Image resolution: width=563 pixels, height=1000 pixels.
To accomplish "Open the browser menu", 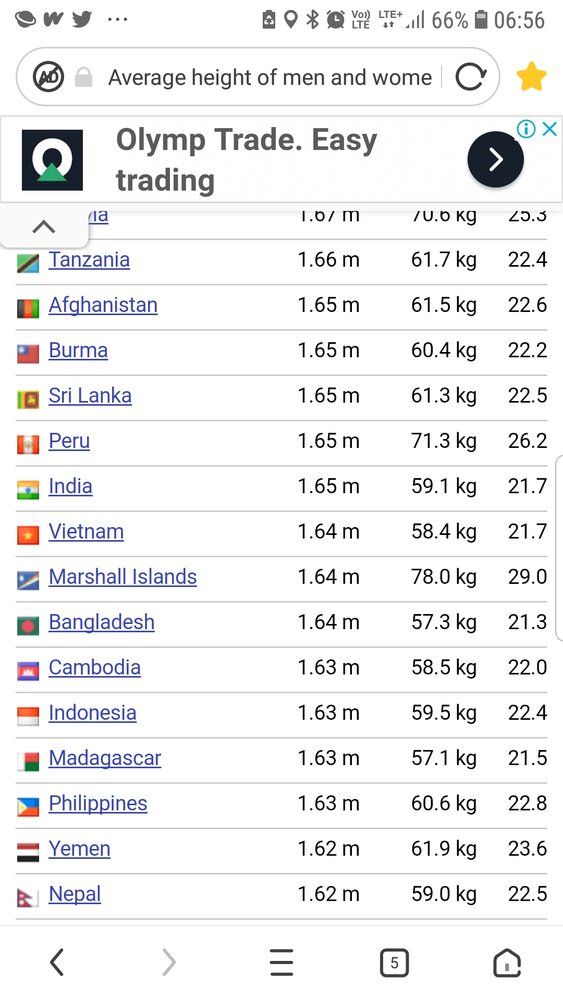I will [x=281, y=962].
